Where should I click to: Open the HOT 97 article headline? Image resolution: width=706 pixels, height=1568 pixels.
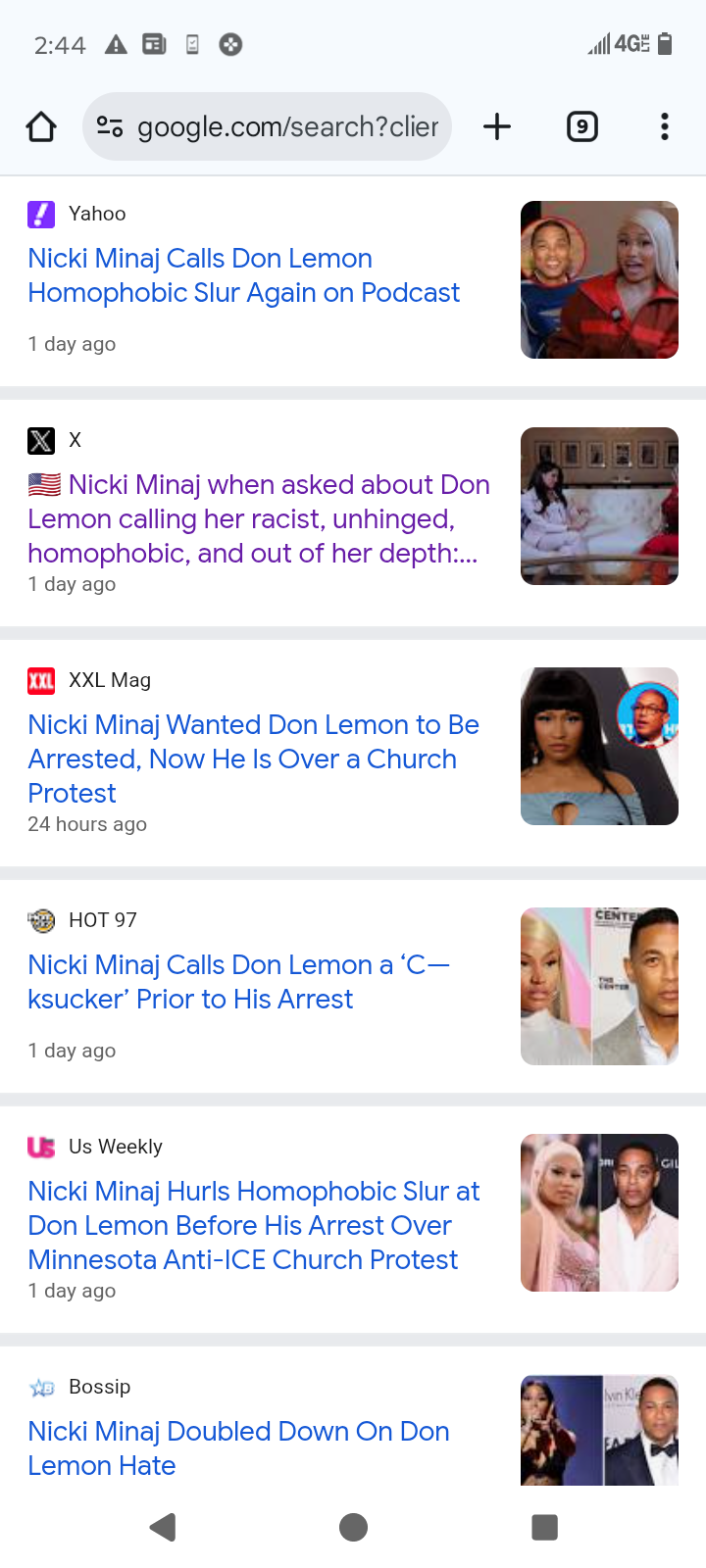[238, 982]
